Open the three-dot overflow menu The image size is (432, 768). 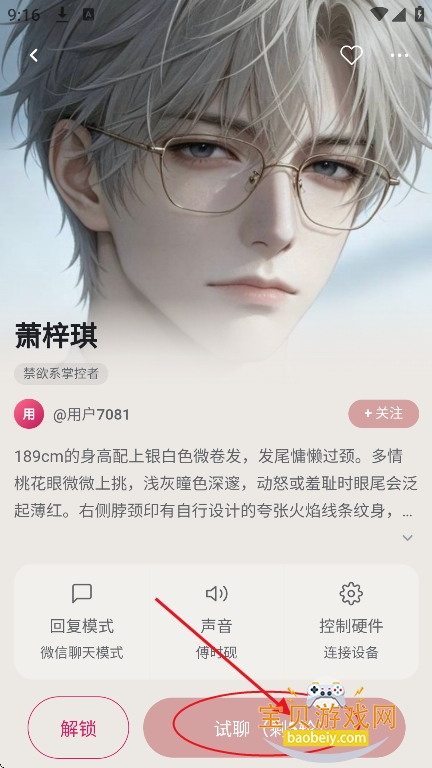pyautogui.click(x=400, y=55)
